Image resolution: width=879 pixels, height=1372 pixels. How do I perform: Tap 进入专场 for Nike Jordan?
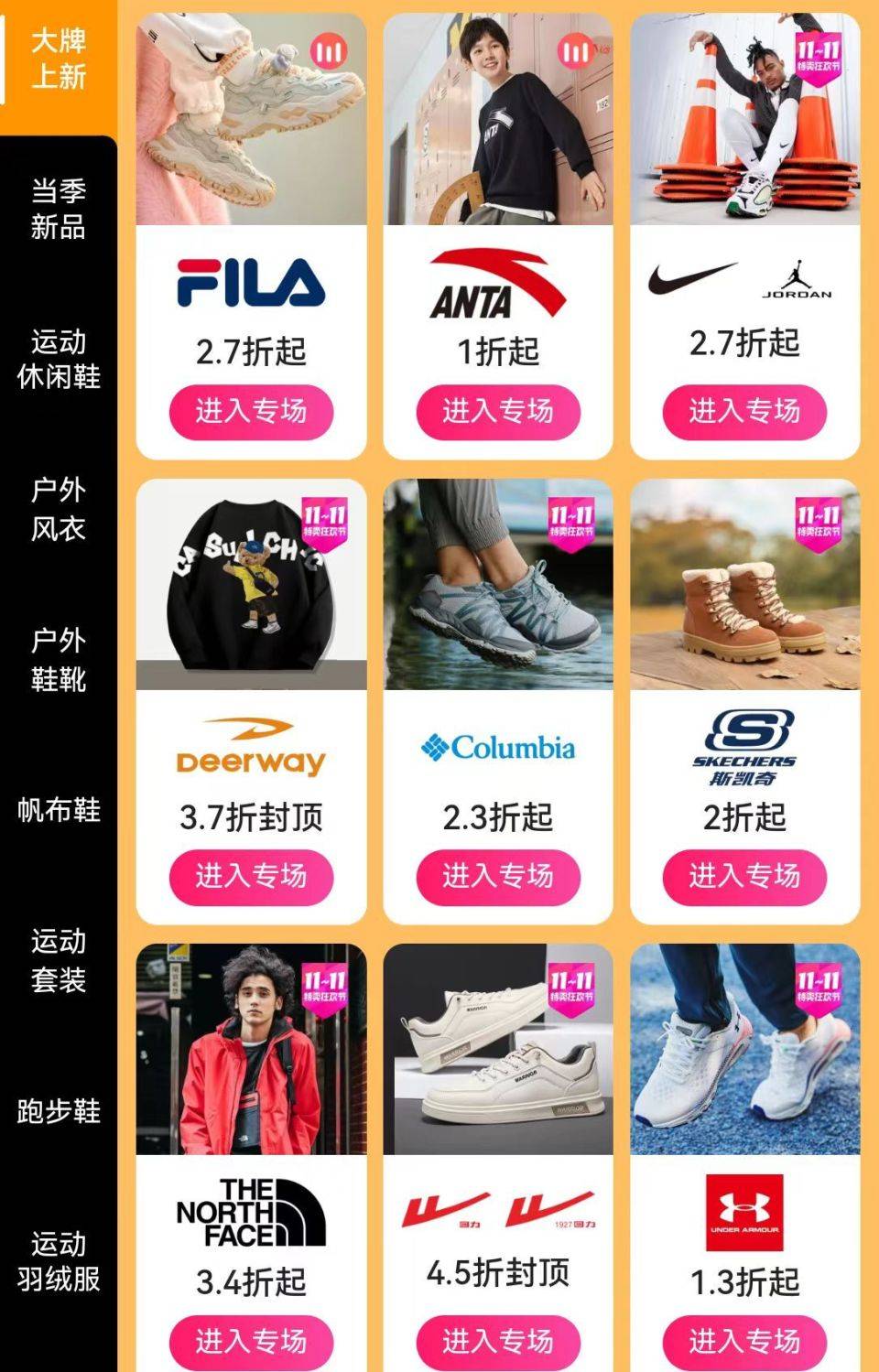(744, 412)
